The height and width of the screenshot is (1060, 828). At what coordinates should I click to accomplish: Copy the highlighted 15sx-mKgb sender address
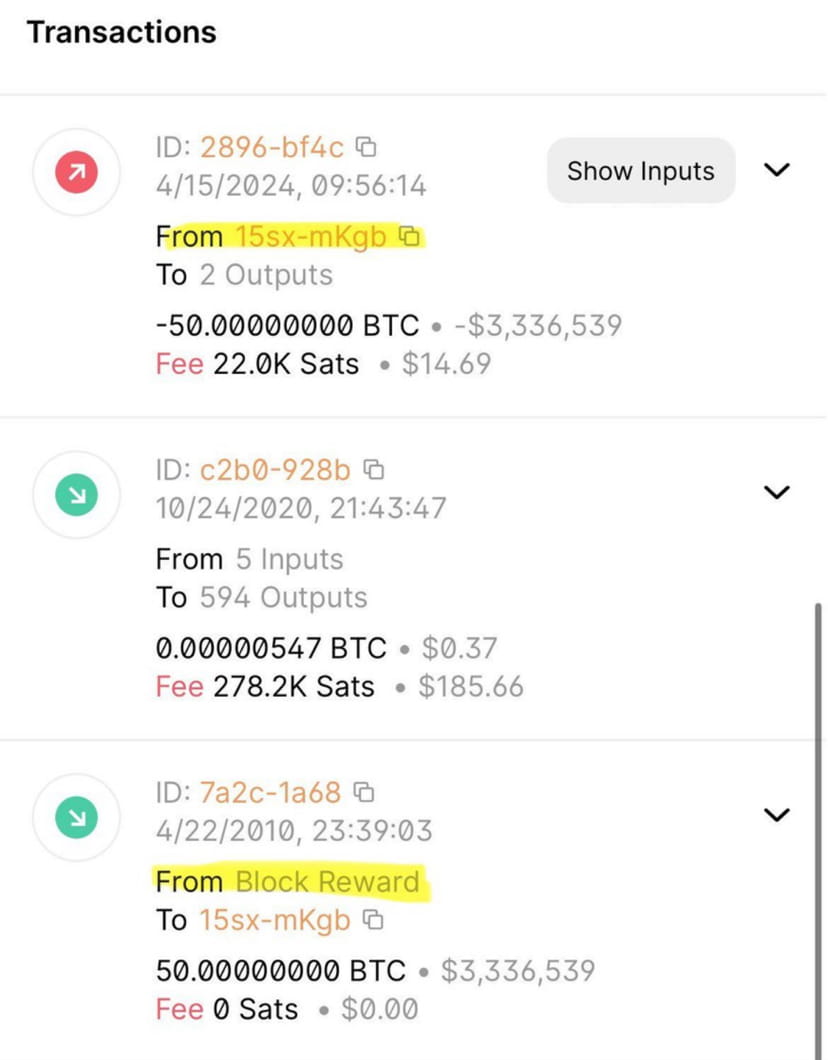pos(408,236)
